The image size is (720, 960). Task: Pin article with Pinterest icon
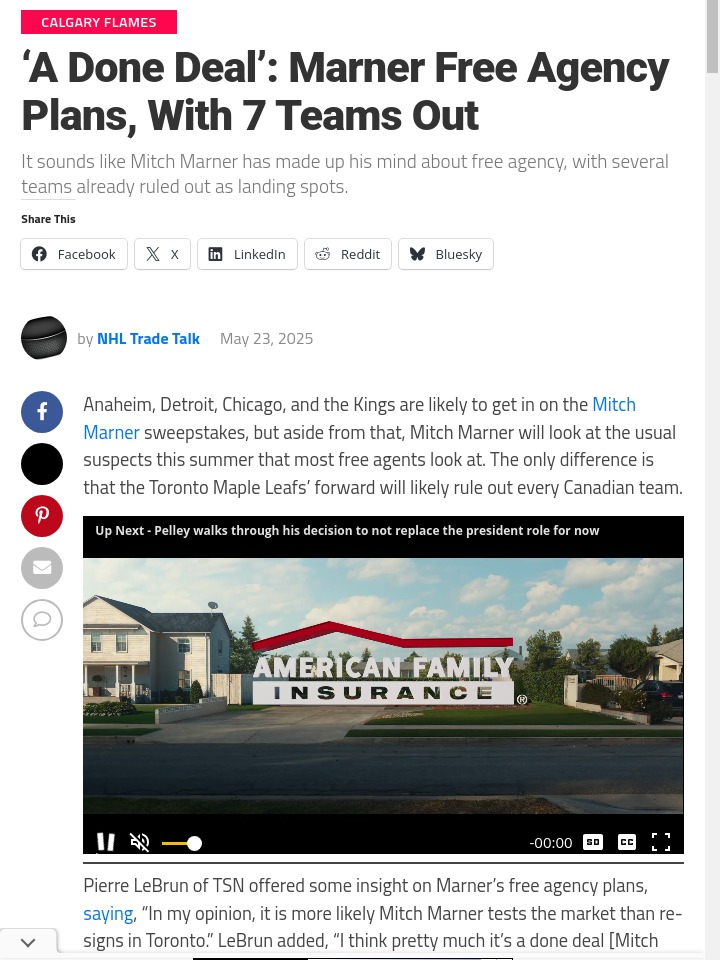42,516
